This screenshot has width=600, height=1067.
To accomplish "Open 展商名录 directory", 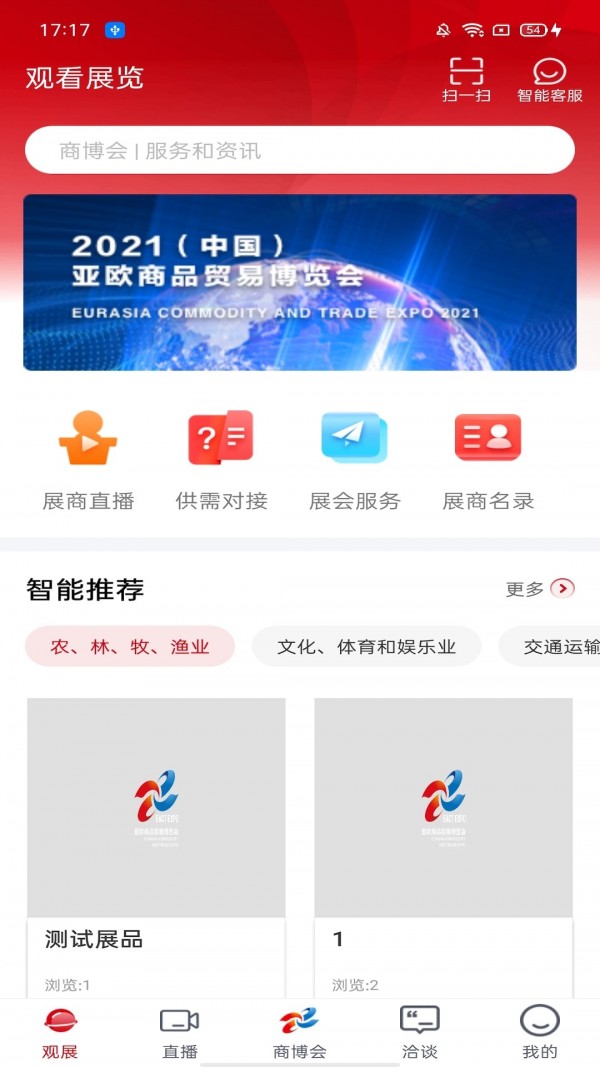I will click(488, 460).
